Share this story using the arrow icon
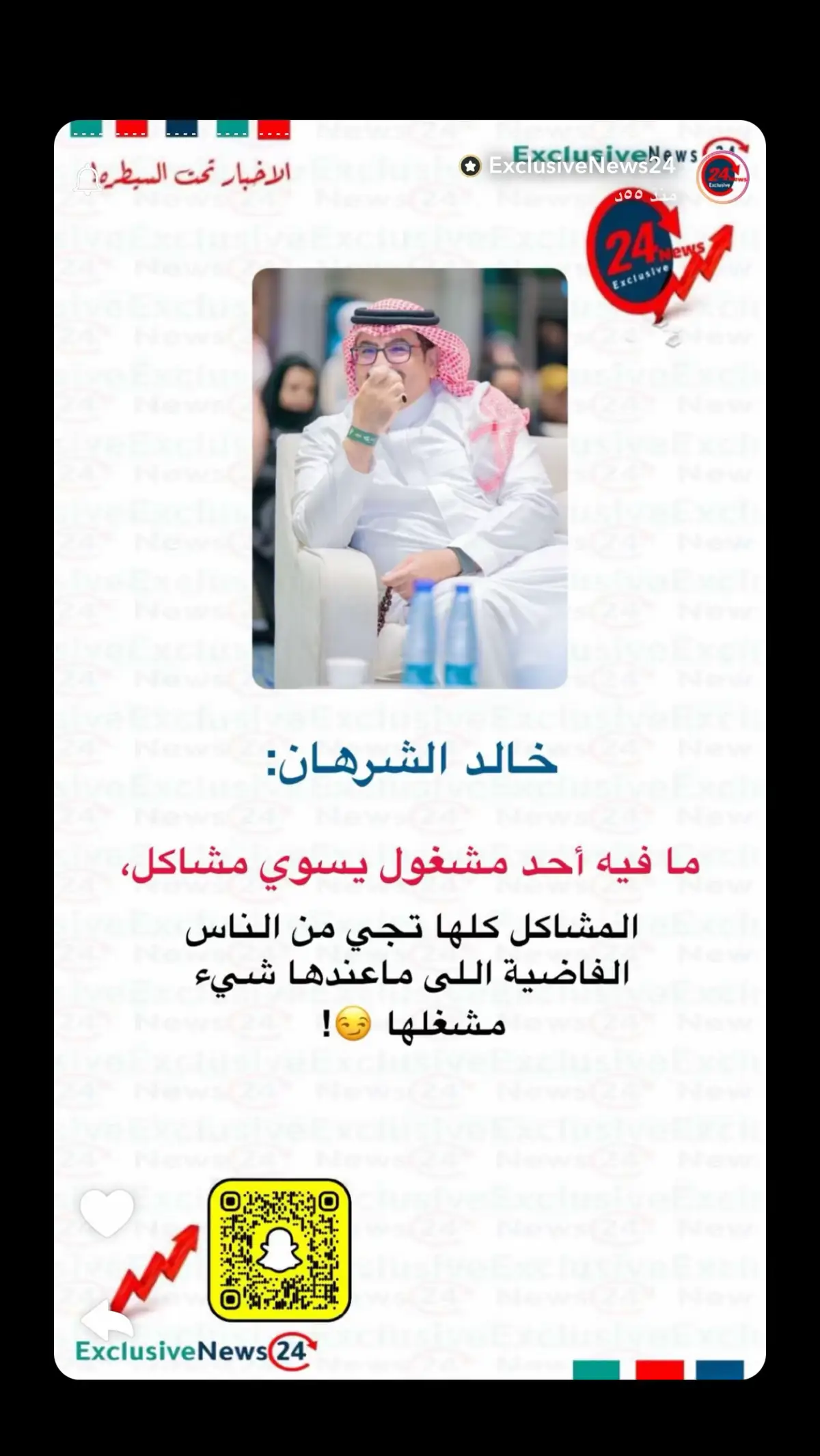This screenshot has width=820, height=1456. coord(107,1319)
